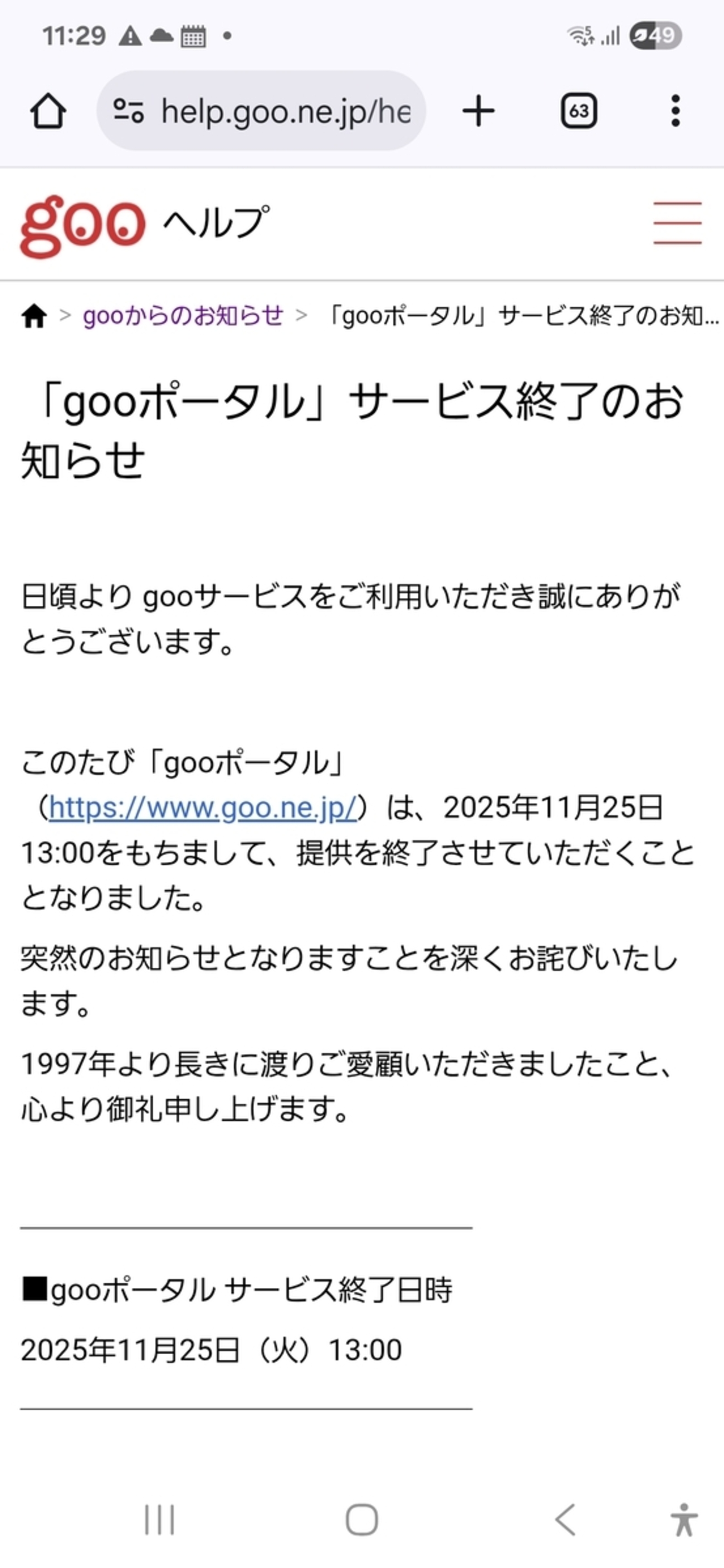This screenshot has height=1568, width=724.
Task: Go to the browser home page
Action: pos(48,111)
